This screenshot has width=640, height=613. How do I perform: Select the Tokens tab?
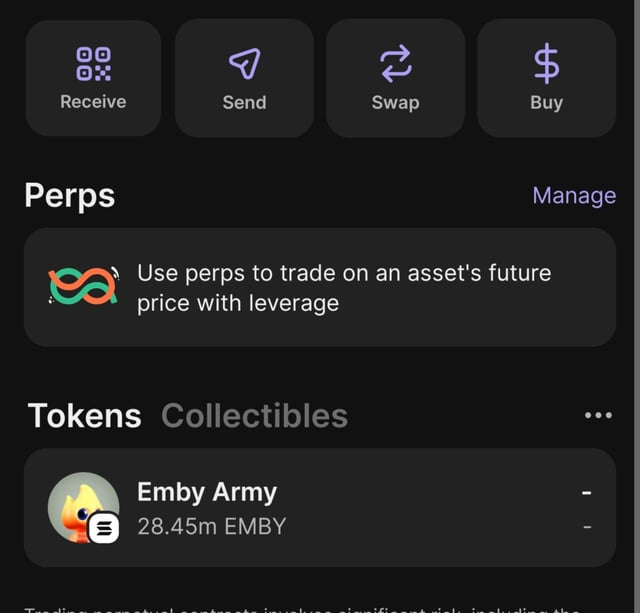tap(85, 416)
